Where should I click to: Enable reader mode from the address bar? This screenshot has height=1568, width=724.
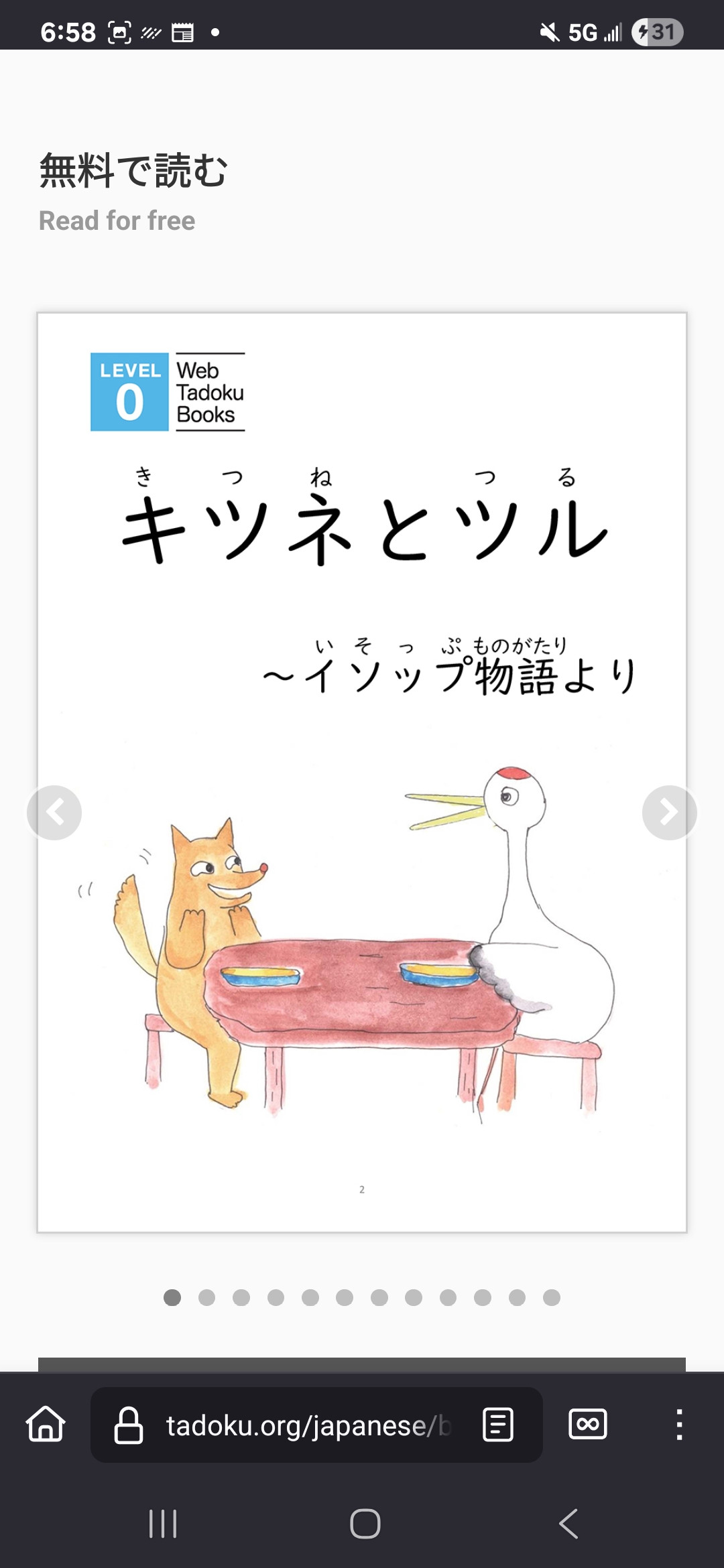pos(498,1425)
